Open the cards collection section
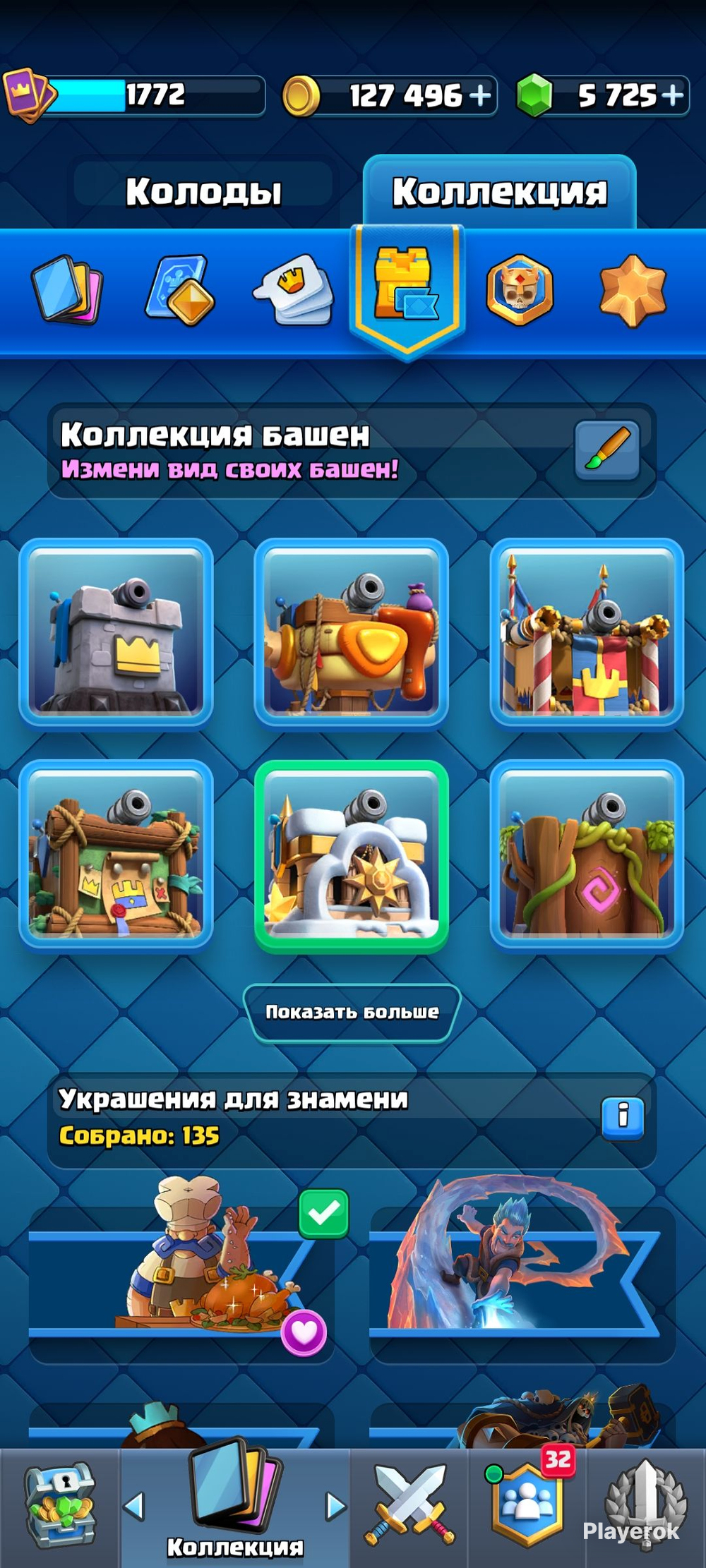The height and width of the screenshot is (1568, 706). click(x=68, y=290)
